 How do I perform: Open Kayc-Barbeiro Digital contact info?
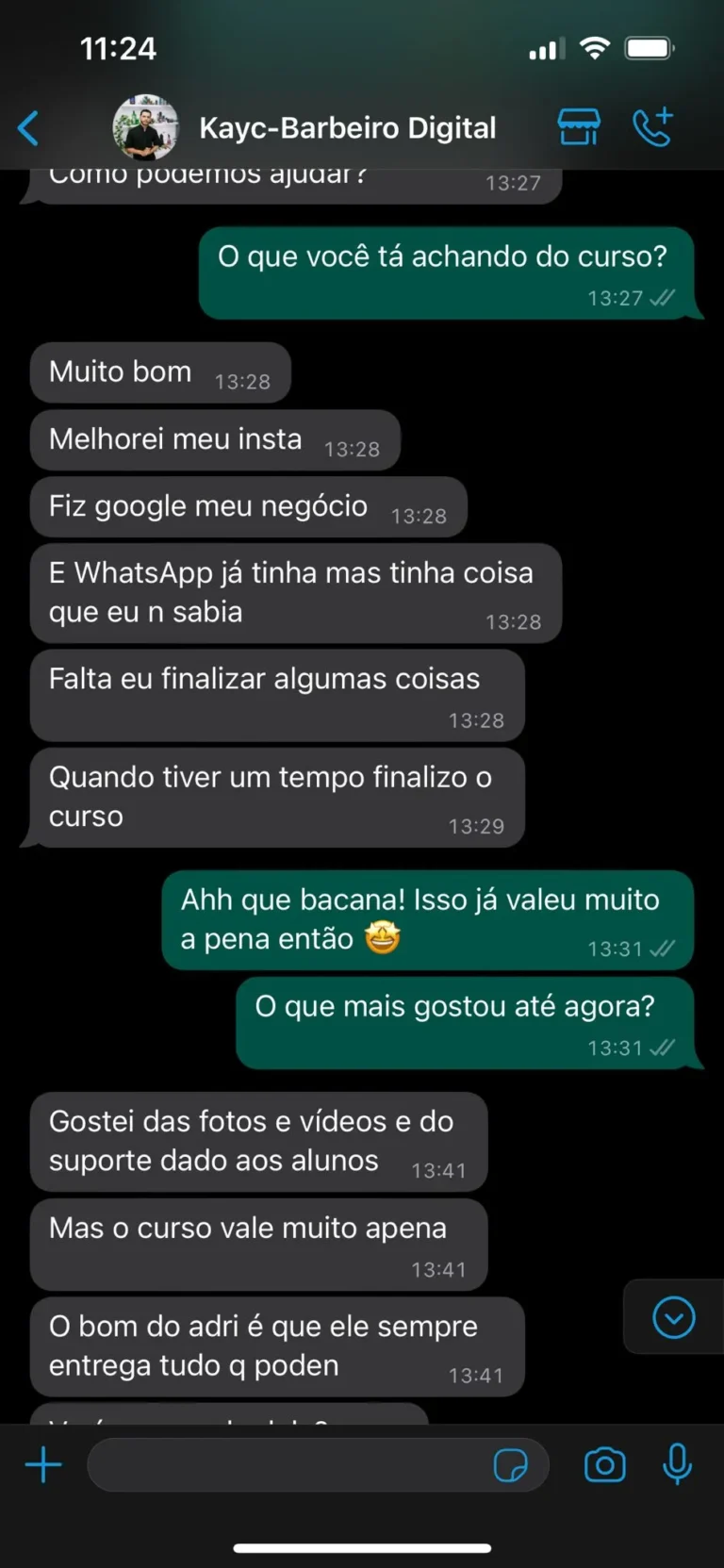[x=347, y=128]
